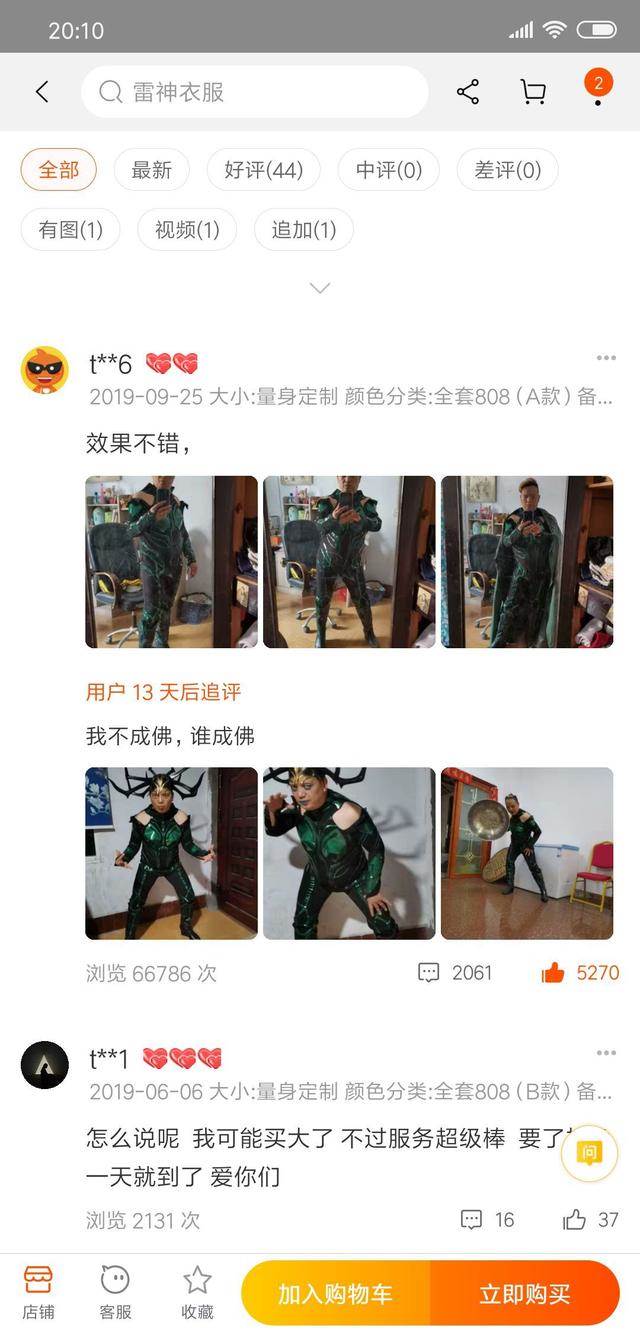Viewport: 640px width, 1332px height.
Task: Open the overflow menu with badge 2
Action: [x=598, y=90]
